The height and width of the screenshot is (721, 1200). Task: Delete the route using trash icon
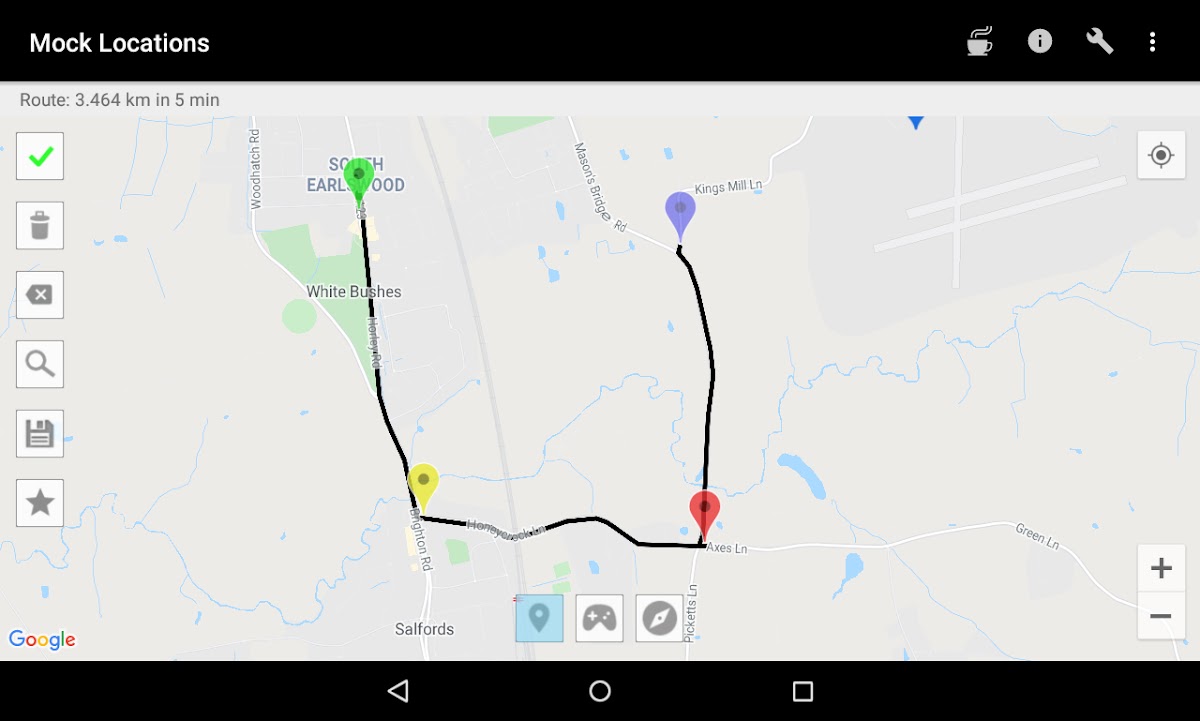(40, 226)
